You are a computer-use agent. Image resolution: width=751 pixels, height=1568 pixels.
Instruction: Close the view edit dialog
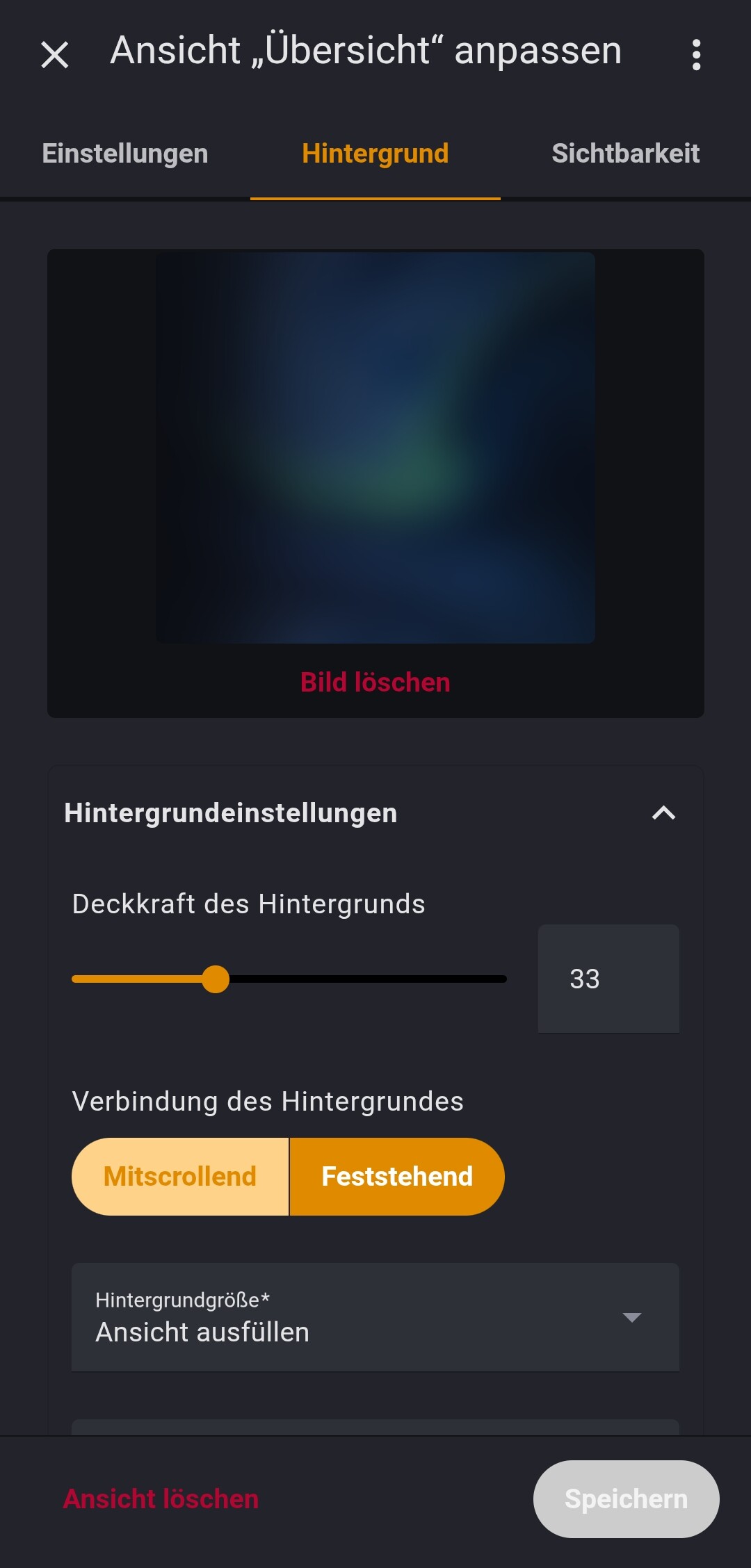click(x=54, y=54)
